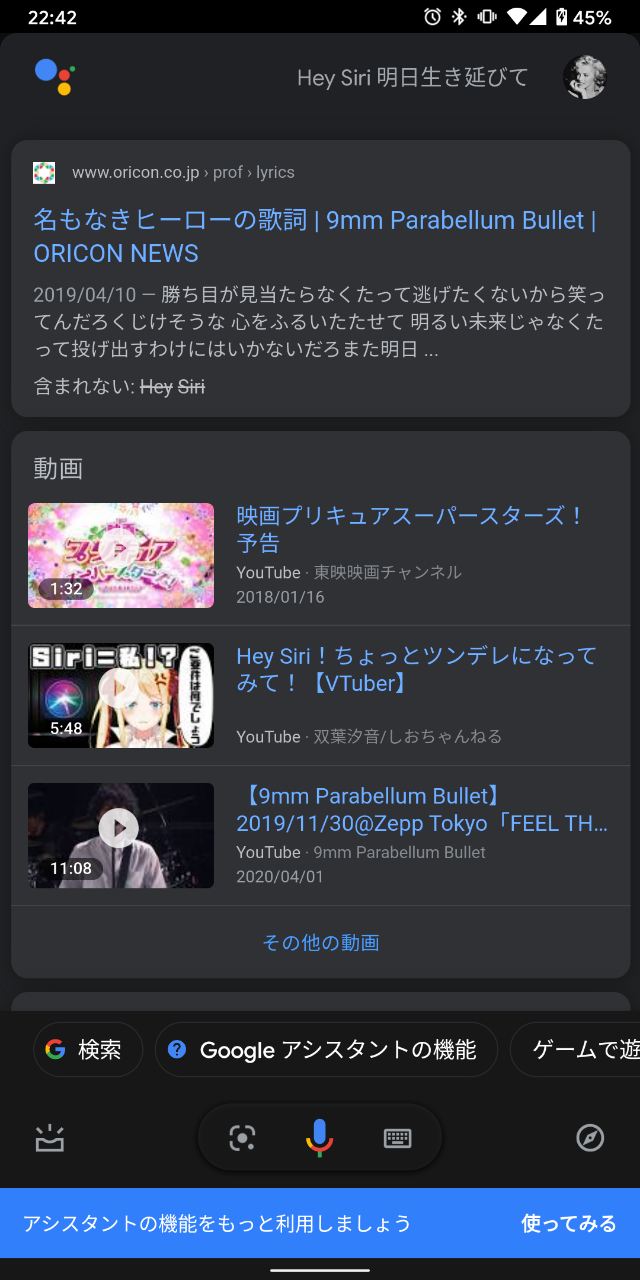
Task: Open the explore compass icon
Action: [x=590, y=1137]
